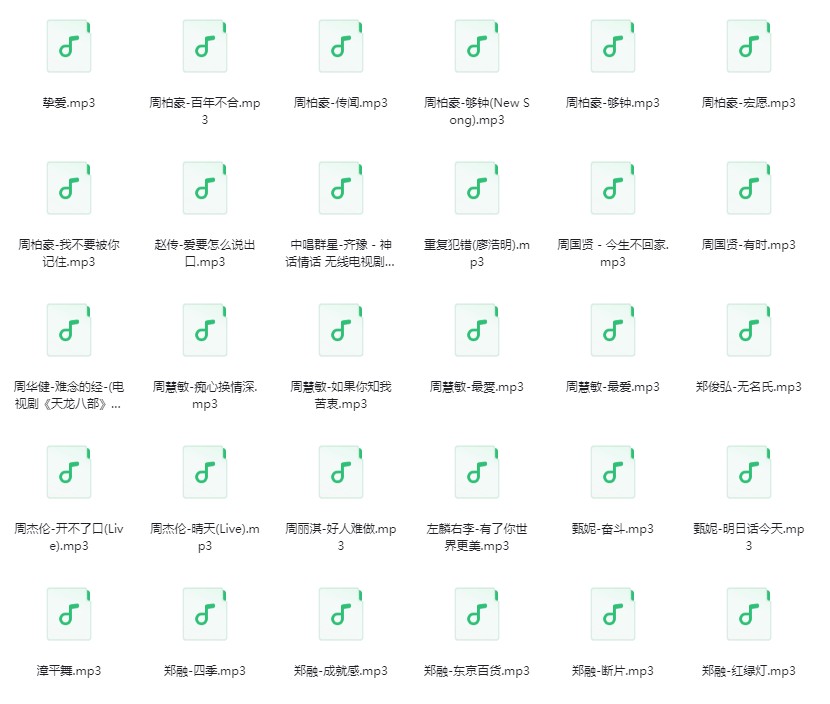
Task: Open 郑融-四季.mp3
Action: pos(205,614)
